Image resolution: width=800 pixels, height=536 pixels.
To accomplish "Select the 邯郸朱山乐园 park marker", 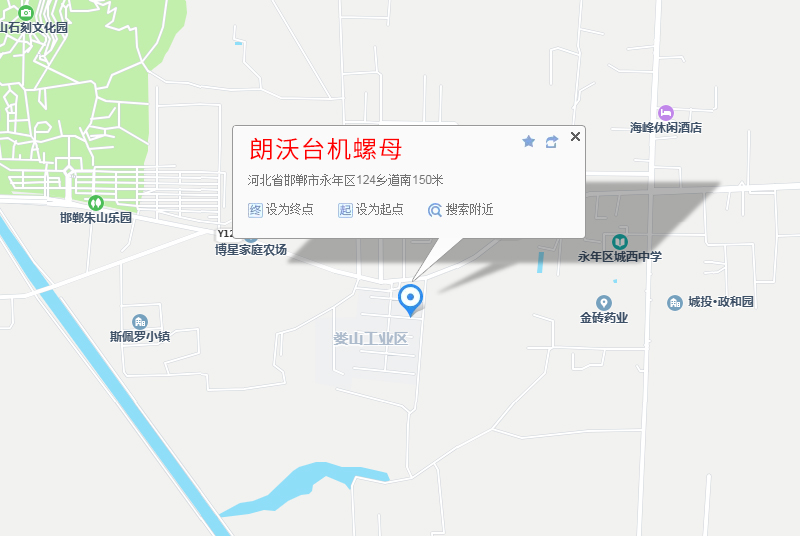I will tap(96, 203).
